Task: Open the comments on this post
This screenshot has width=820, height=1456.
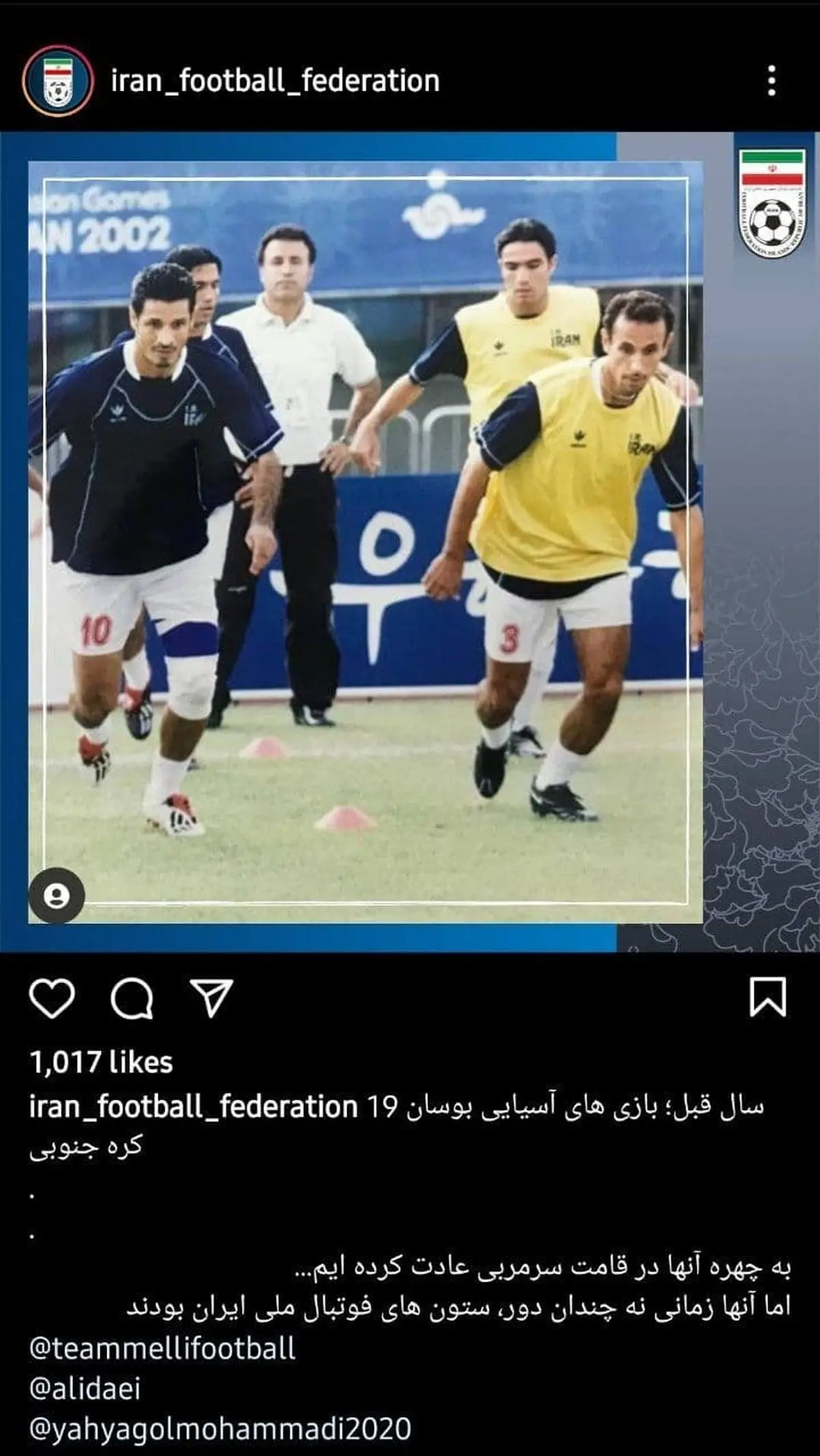Action: [x=131, y=998]
